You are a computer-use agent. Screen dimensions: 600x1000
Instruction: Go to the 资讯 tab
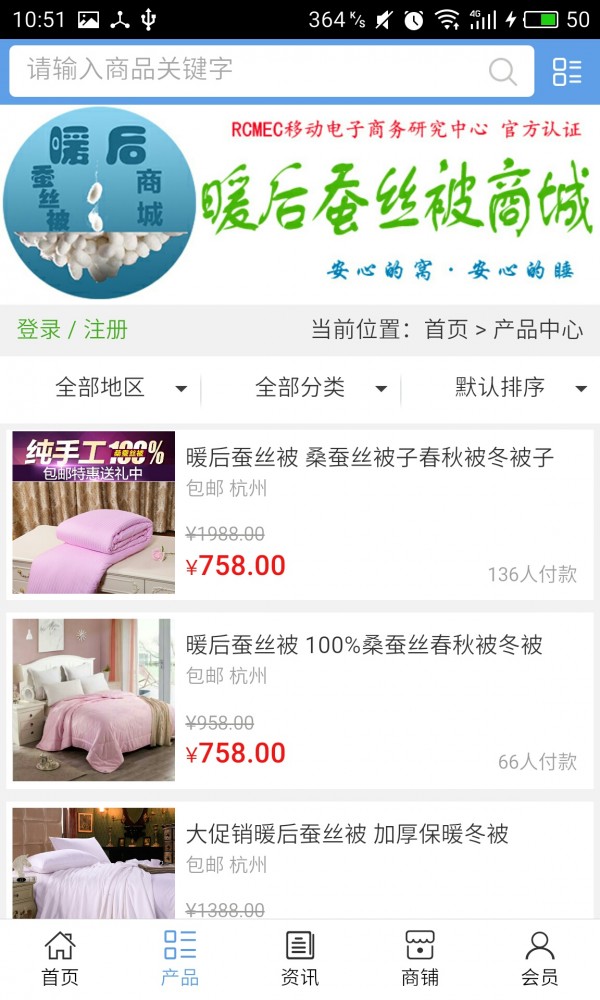300,958
